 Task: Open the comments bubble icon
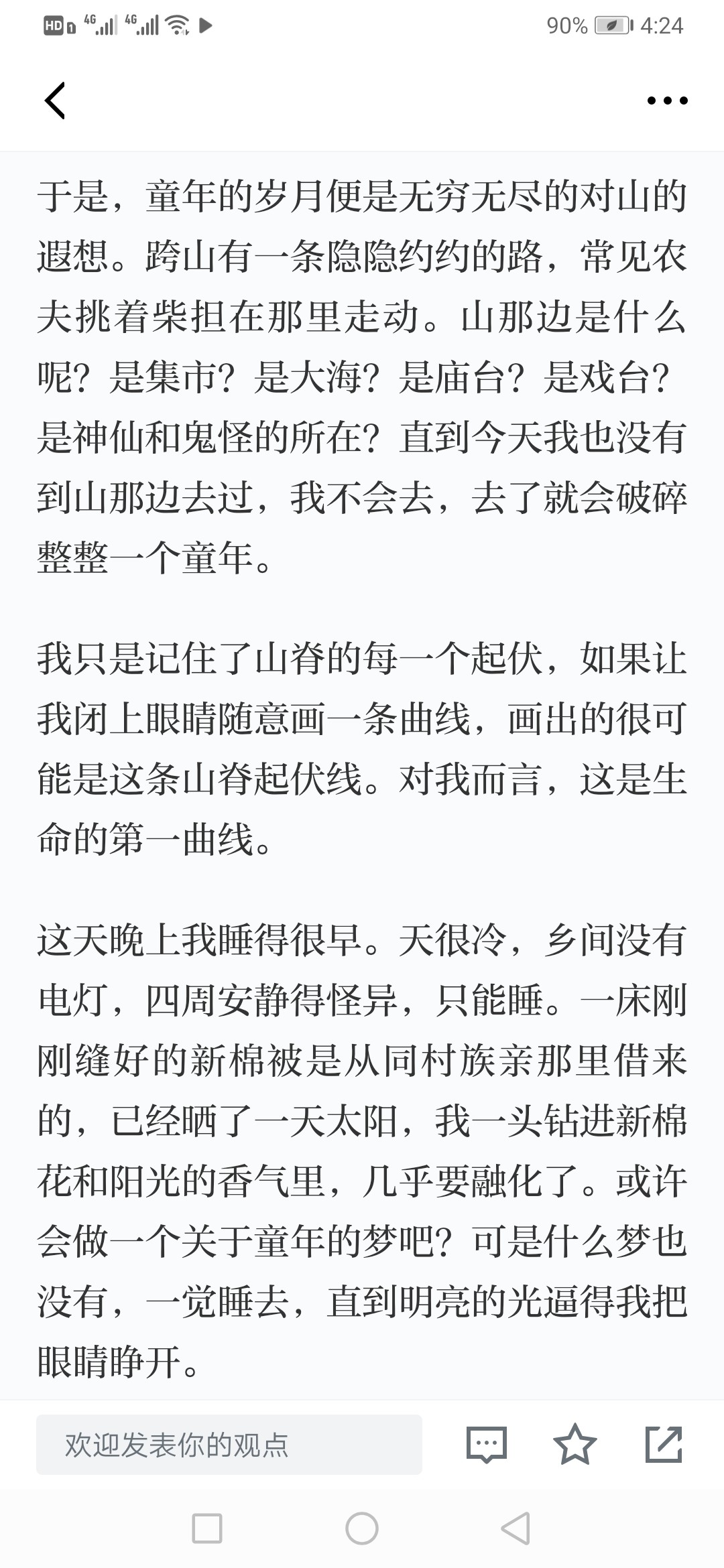[487, 1445]
